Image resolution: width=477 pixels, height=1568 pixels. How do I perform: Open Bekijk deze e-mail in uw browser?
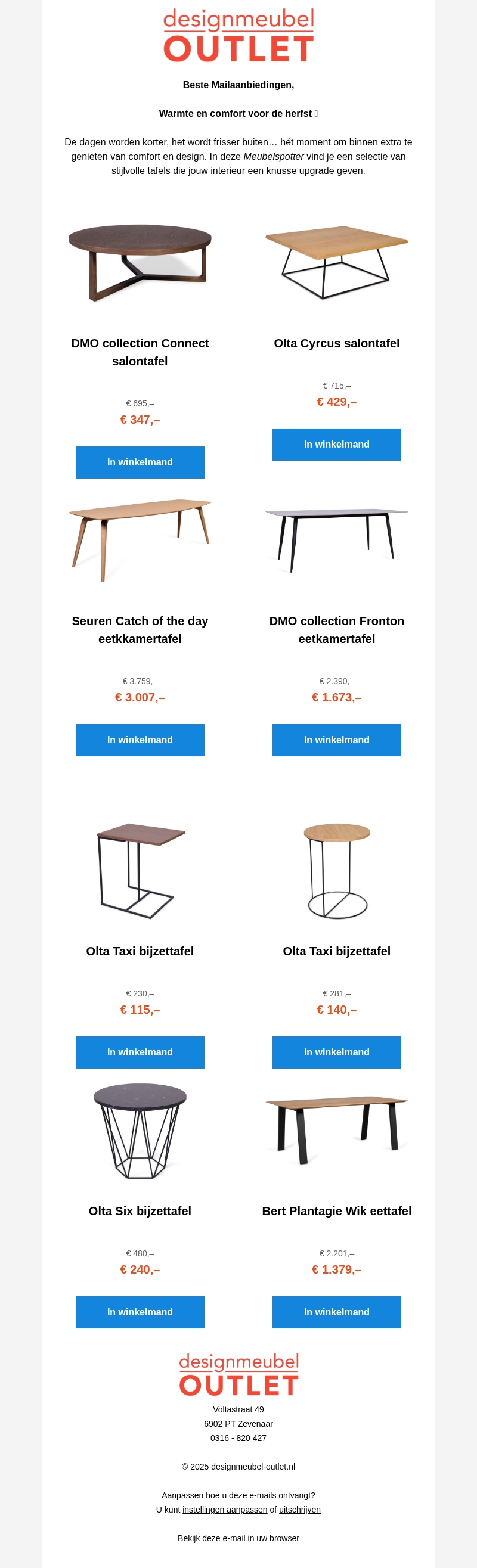238,1538
